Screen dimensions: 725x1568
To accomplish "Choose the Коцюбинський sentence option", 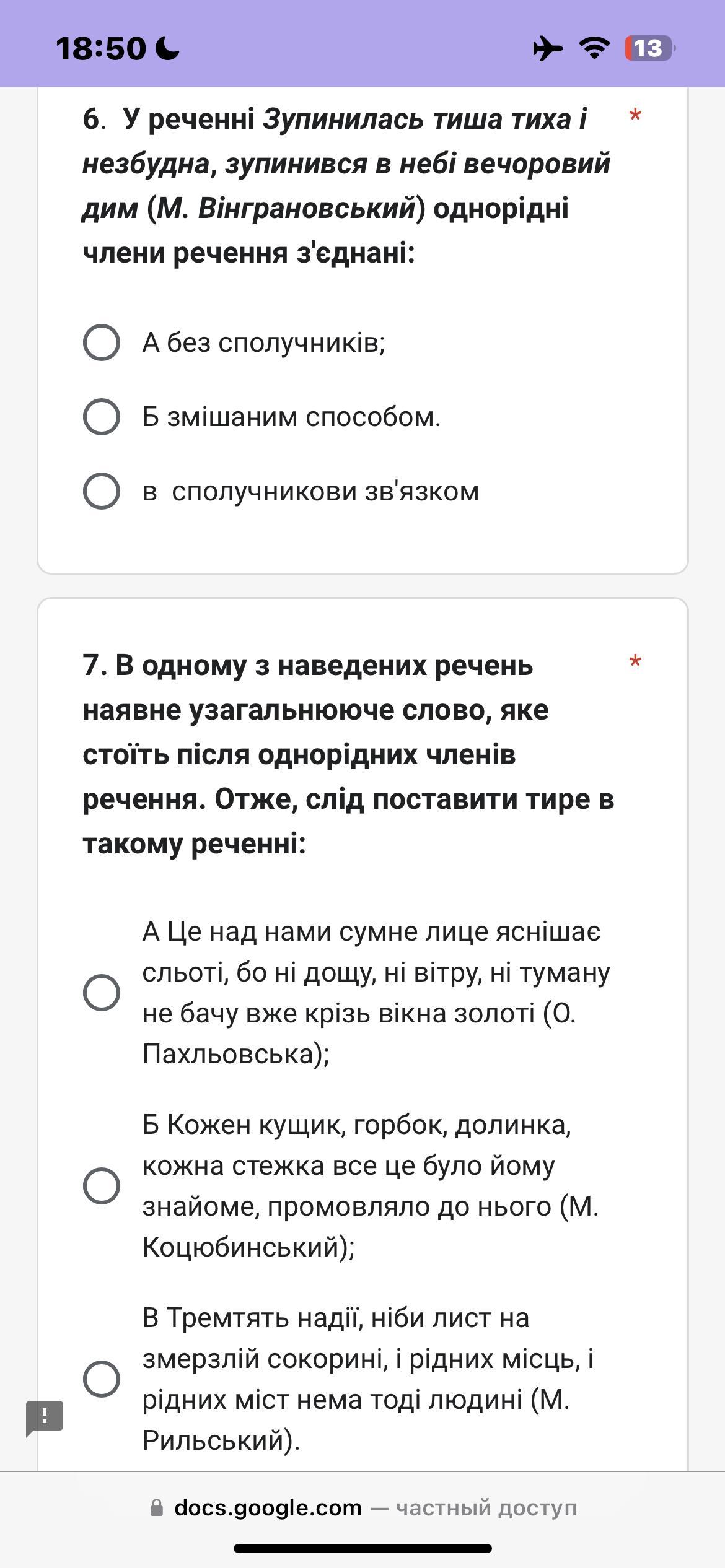I will (x=102, y=1186).
